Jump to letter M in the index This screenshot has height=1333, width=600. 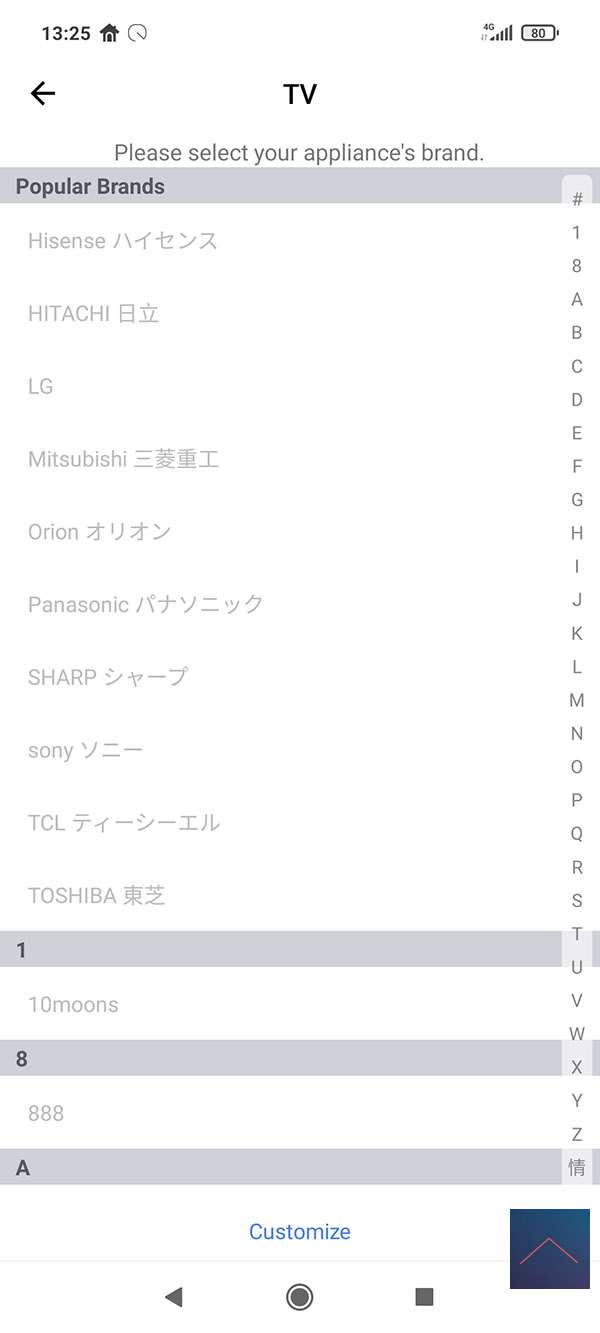pyautogui.click(x=577, y=700)
